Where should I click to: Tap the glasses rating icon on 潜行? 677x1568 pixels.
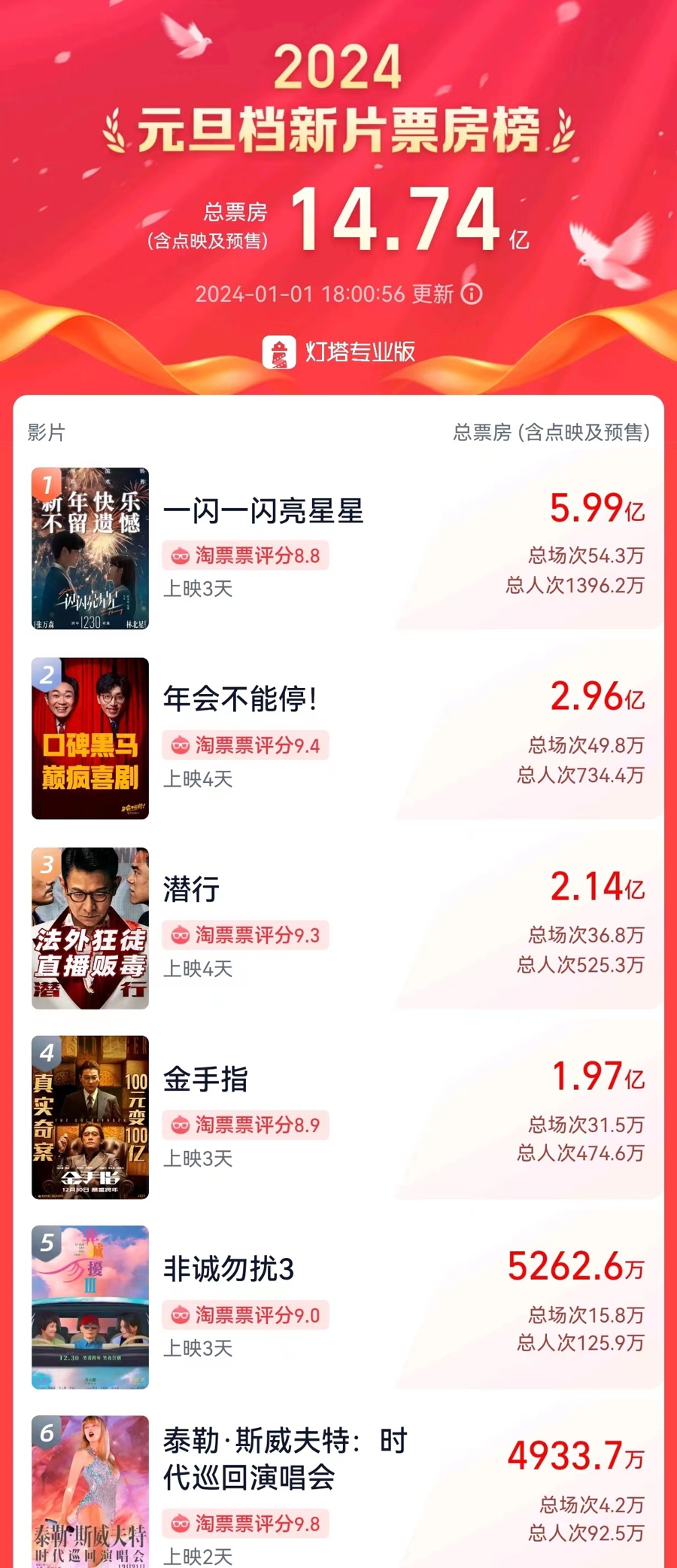pos(181,936)
